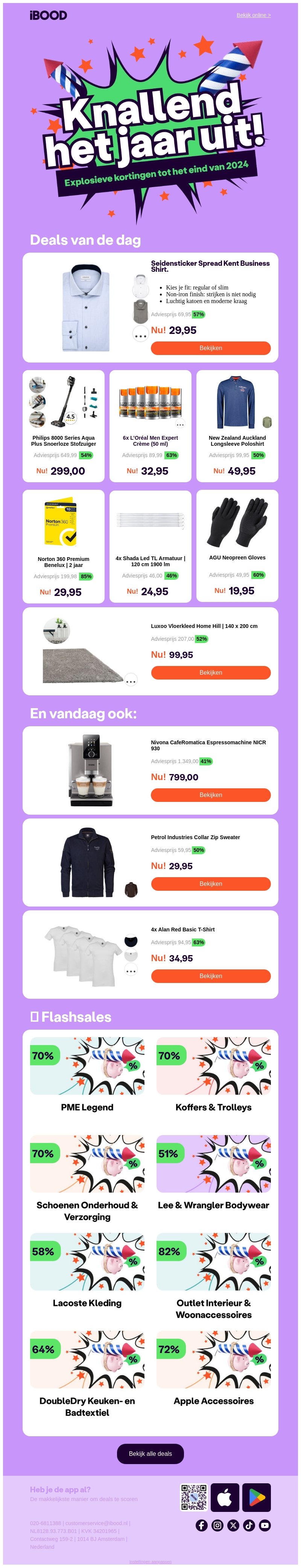Visit iBOOD's Instagram page

(x=217, y=1525)
